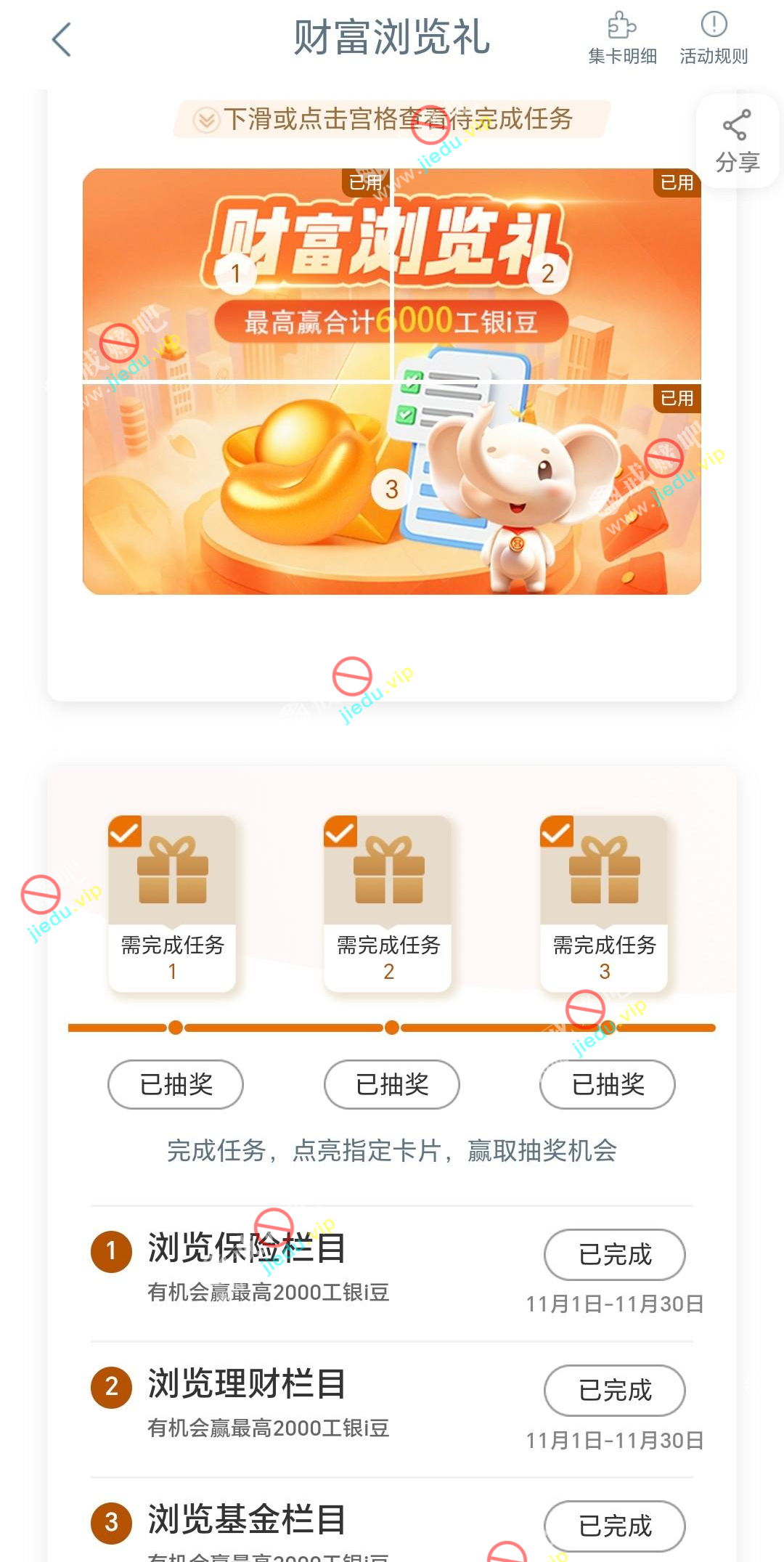Share this activity via 分享 button
This screenshot has width=784, height=1562.
click(x=737, y=141)
